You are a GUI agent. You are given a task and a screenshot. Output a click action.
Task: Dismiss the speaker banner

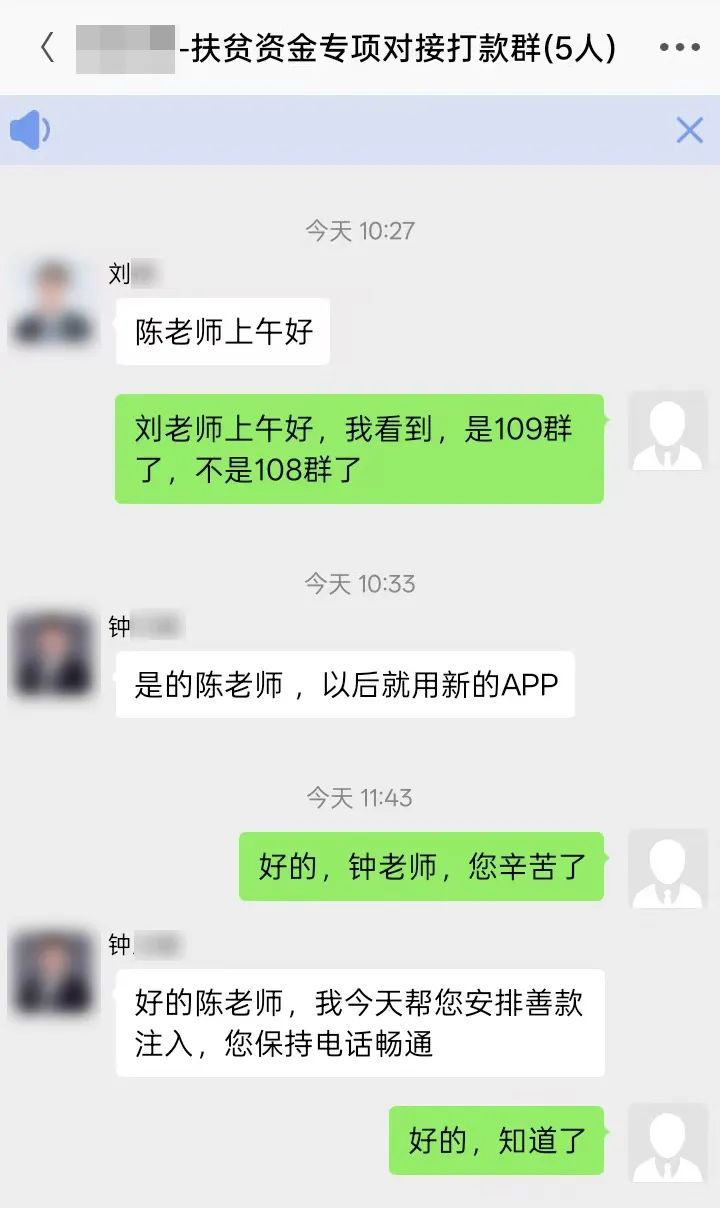[x=689, y=130]
